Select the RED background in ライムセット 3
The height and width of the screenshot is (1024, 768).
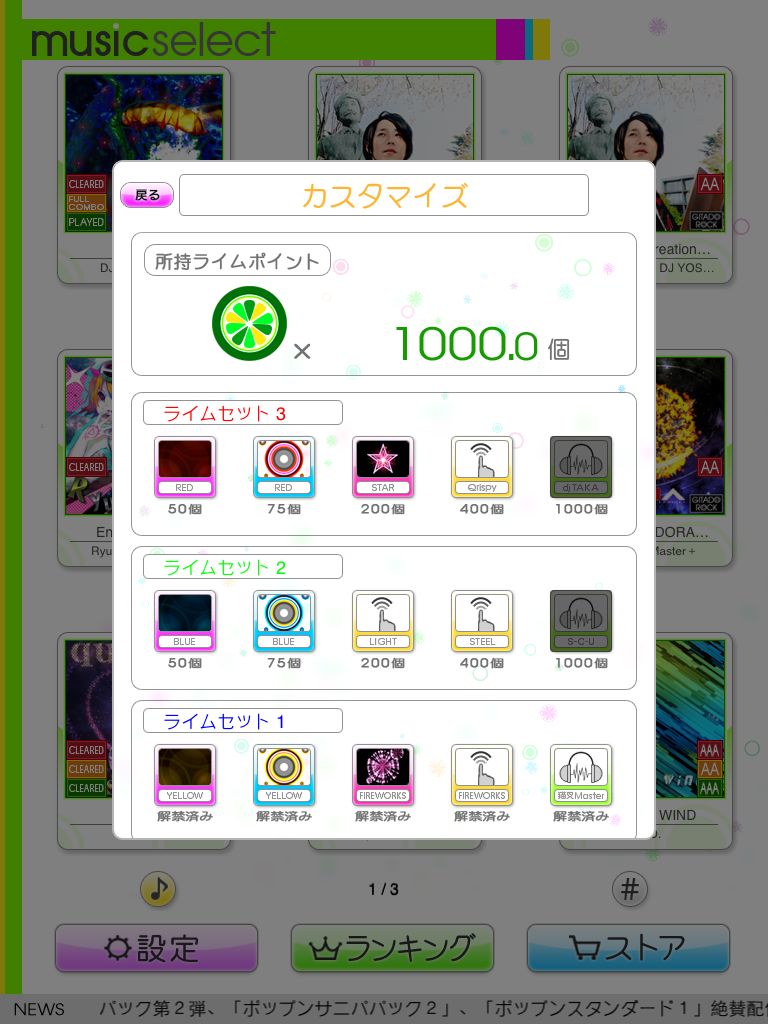(x=185, y=466)
